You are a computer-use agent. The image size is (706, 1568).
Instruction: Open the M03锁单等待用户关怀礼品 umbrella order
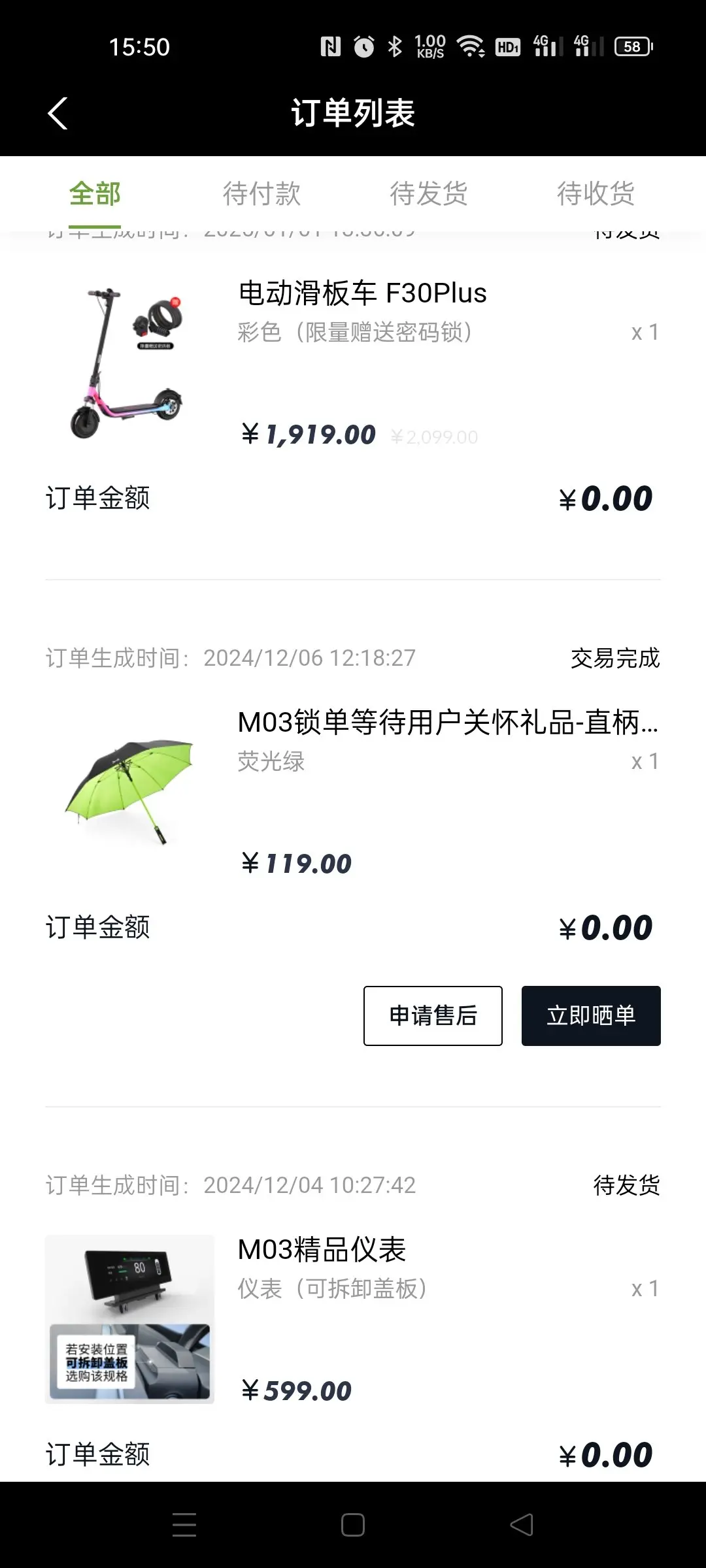point(447,723)
